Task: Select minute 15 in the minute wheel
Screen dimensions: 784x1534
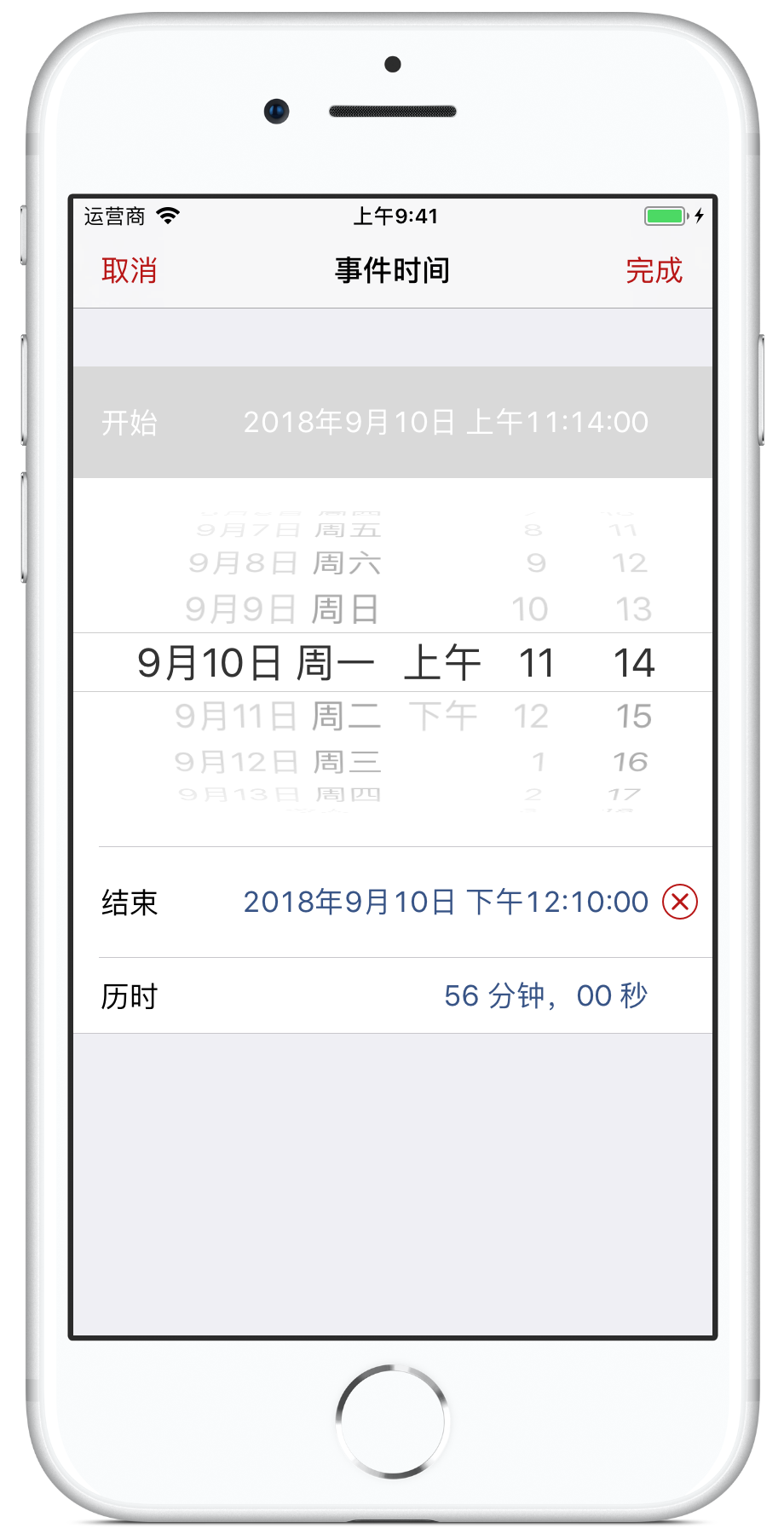Action: (x=634, y=716)
